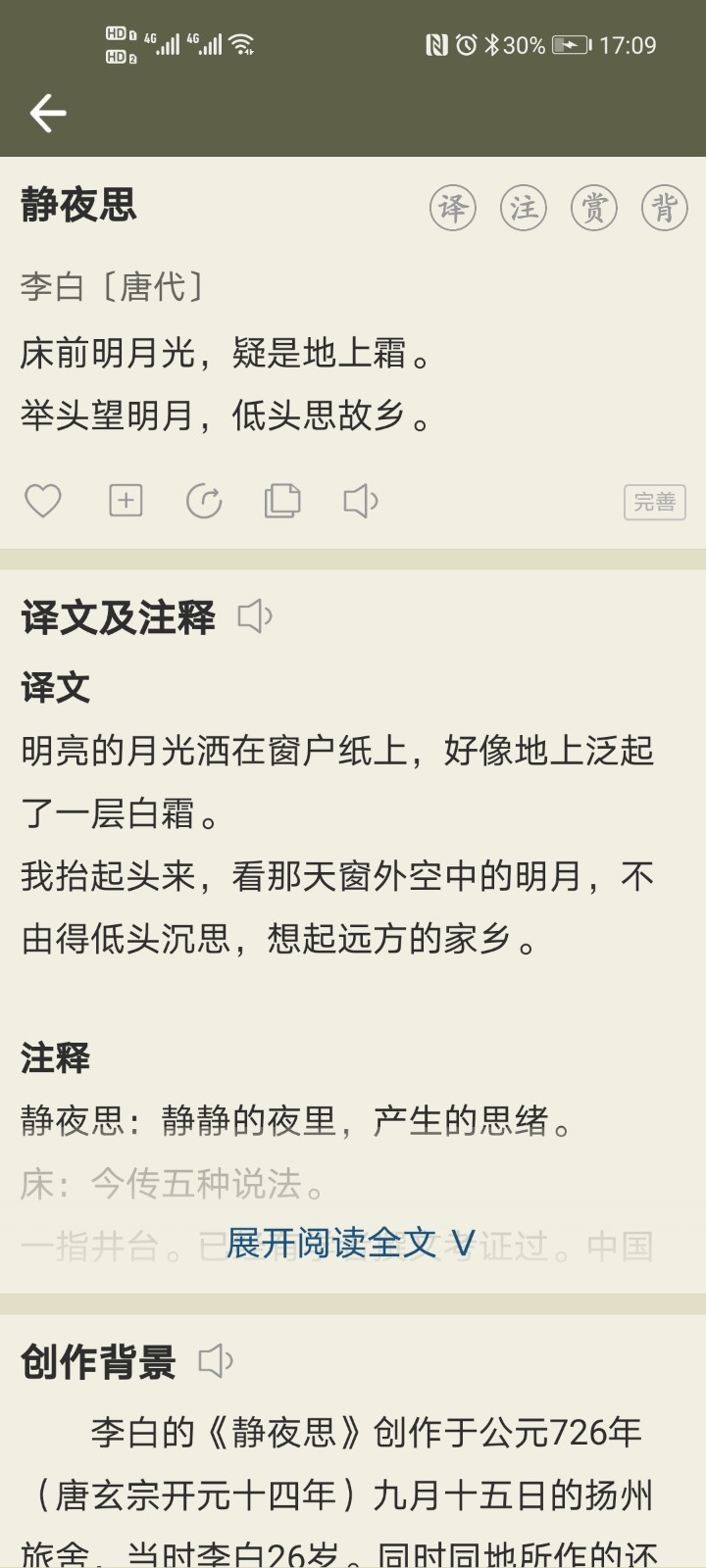Tap the 完善 button
The width and height of the screenshot is (706, 1568).
pos(655,501)
